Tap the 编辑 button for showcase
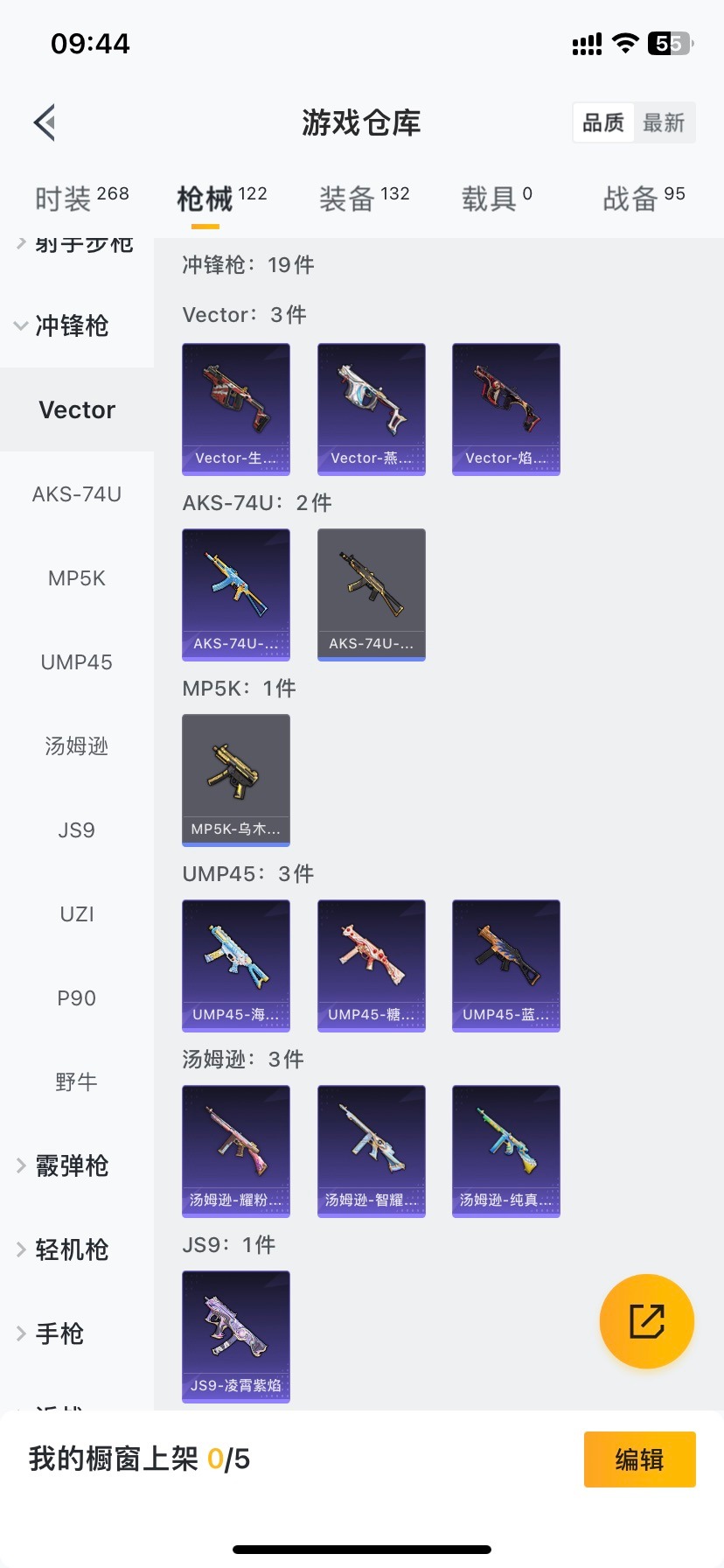This screenshot has height=1568, width=724. coord(639,1459)
